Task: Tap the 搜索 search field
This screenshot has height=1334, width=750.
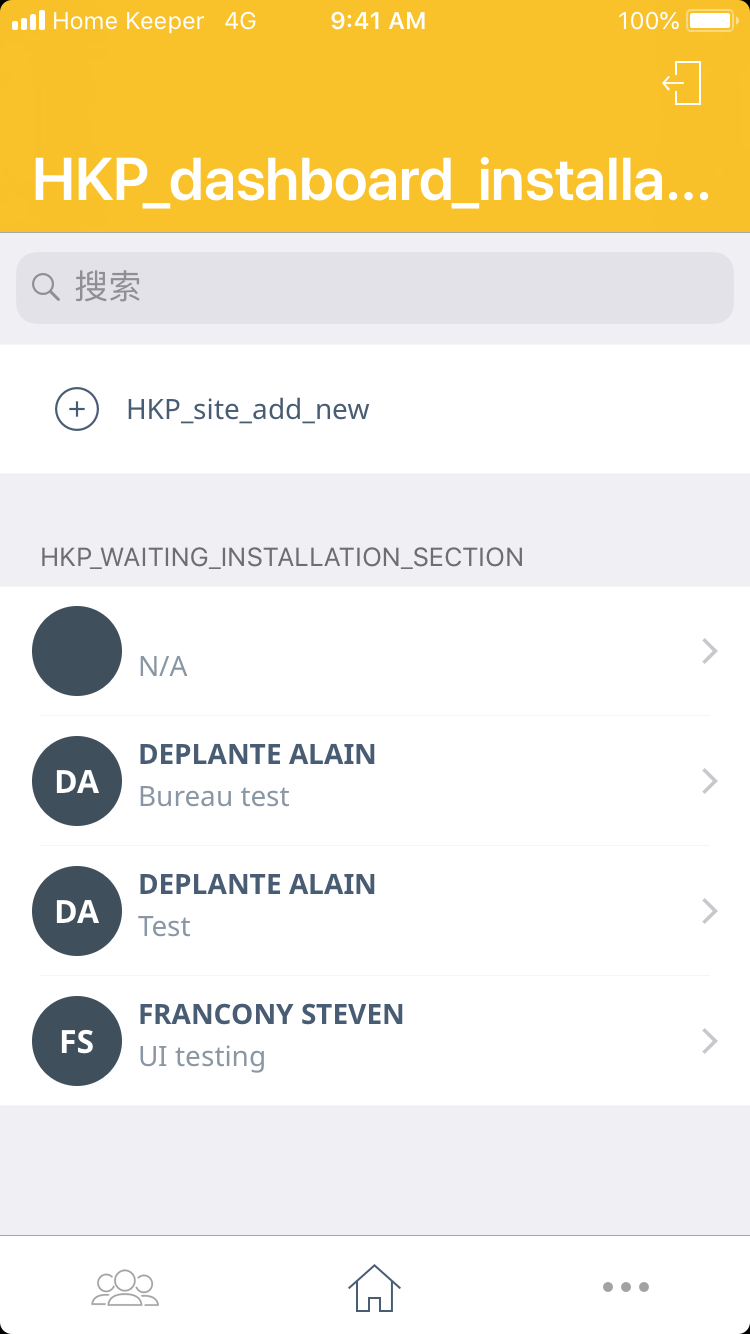Action: [x=375, y=288]
